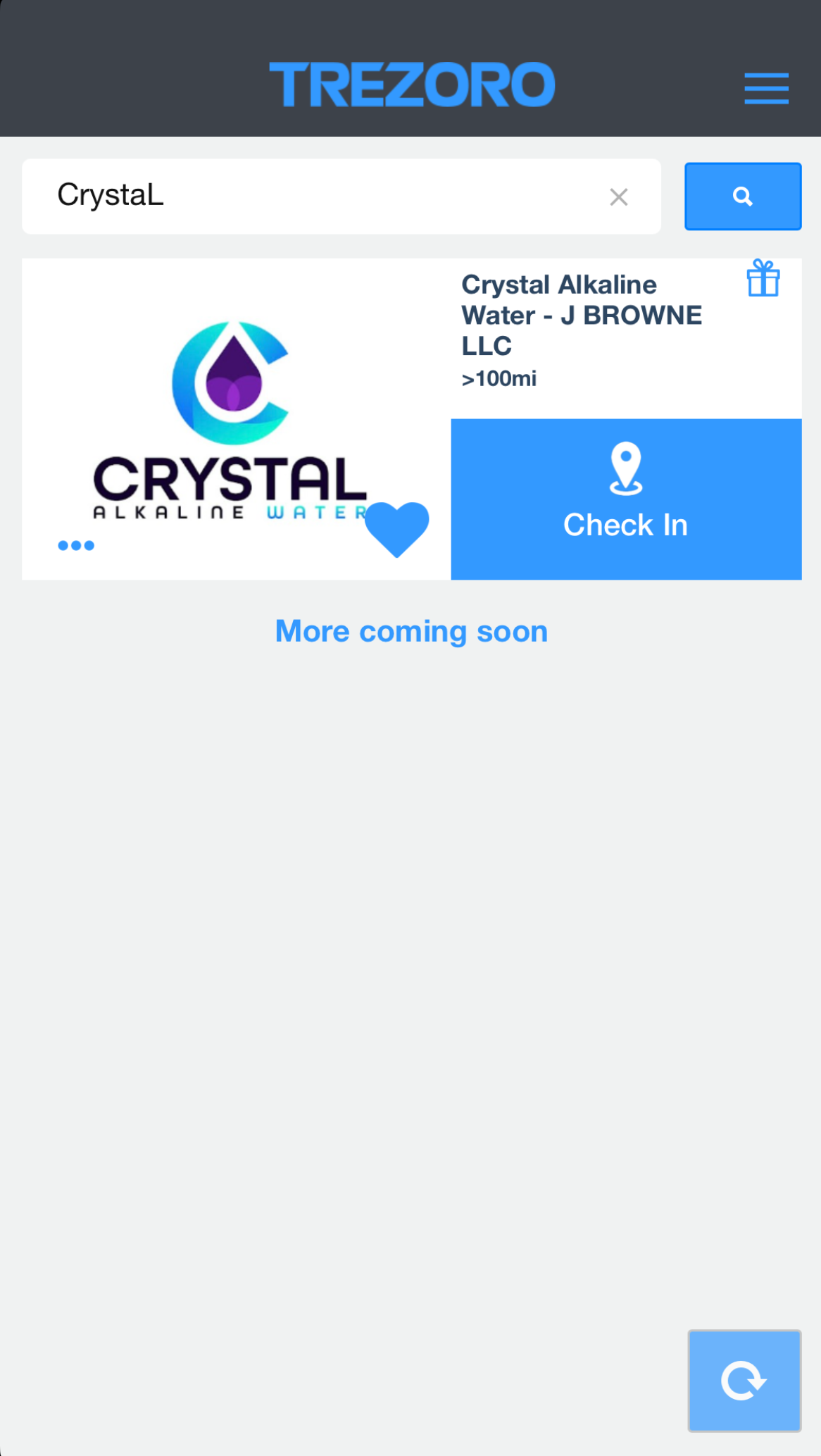
Task: Open the gift rewards icon
Action: pos(763,278)
